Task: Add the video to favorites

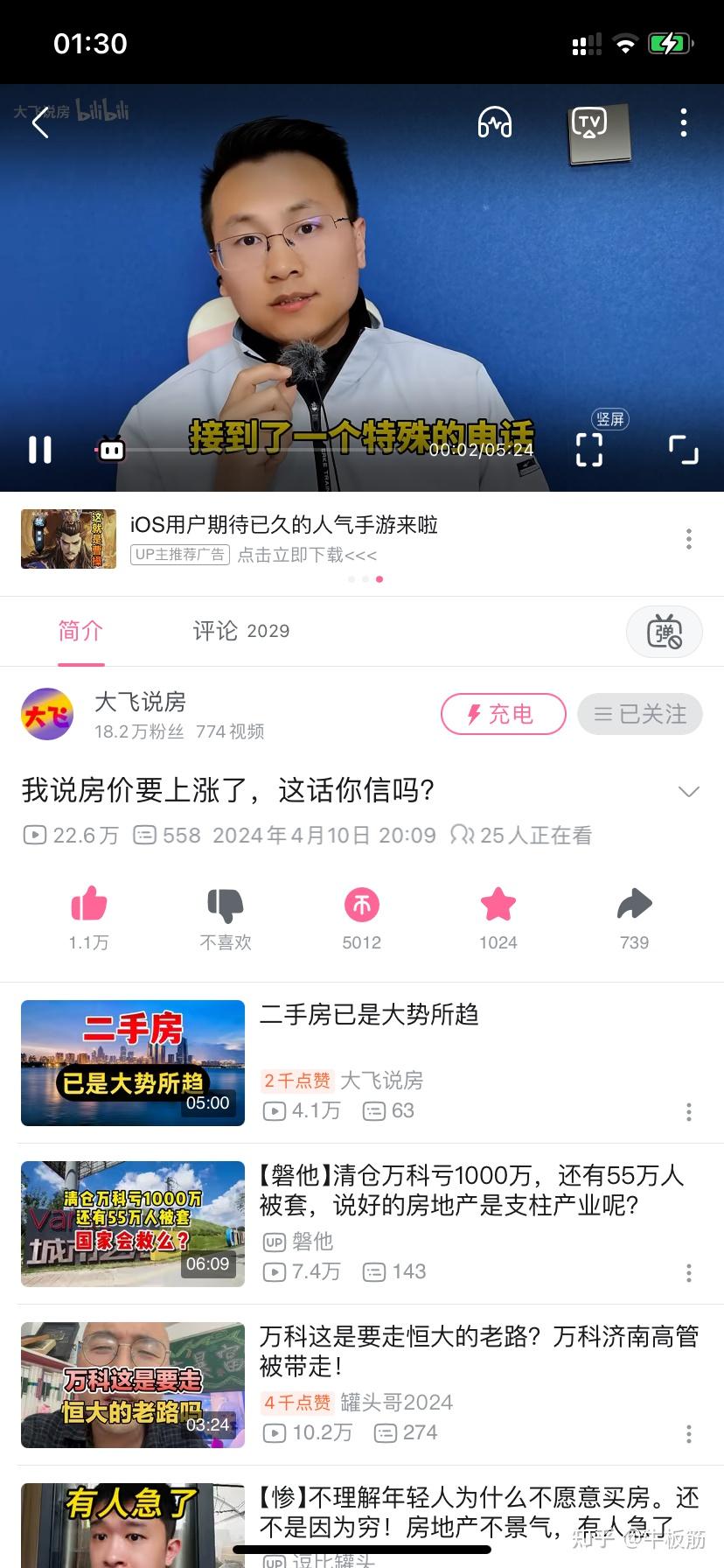Action: click(x=498, y=915)
